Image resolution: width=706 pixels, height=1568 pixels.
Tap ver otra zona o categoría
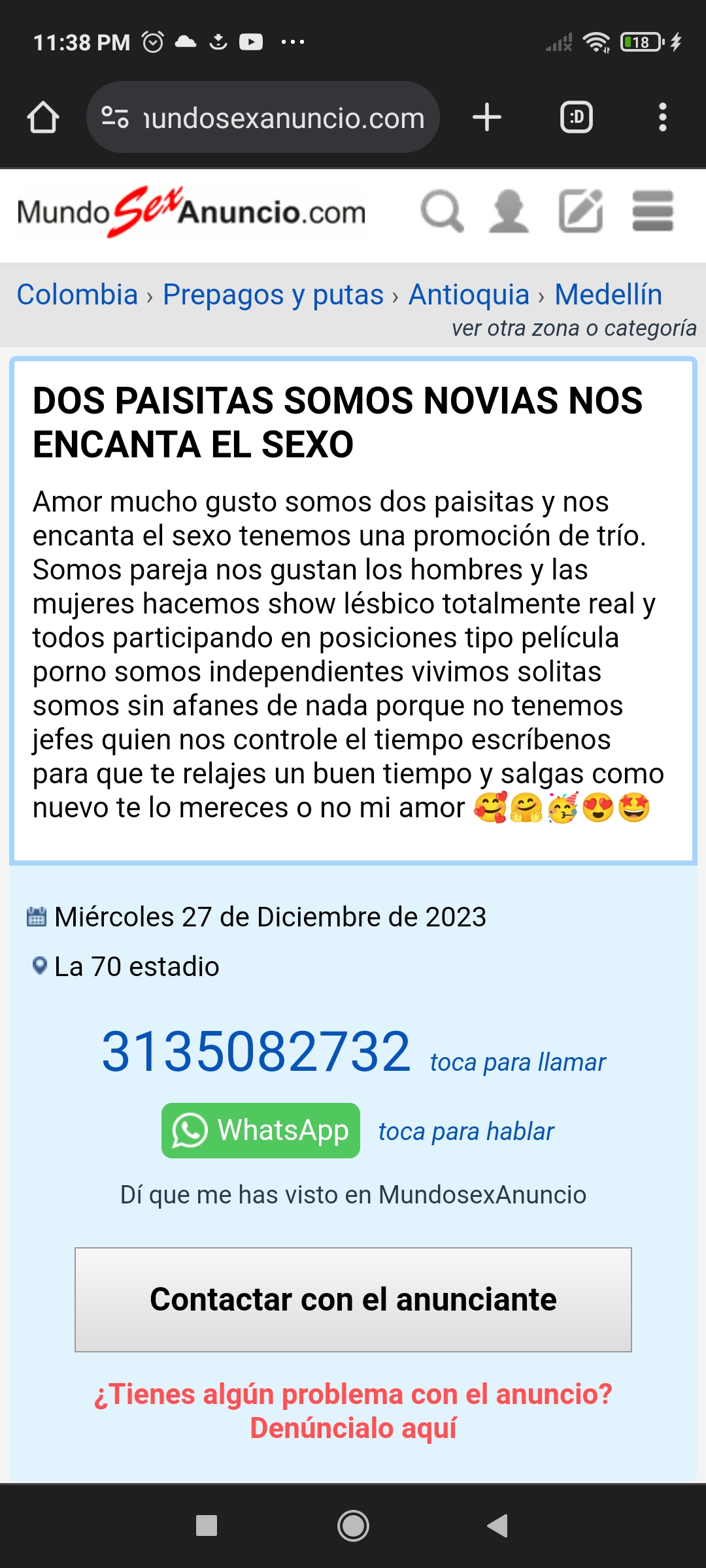pos(574,328)
